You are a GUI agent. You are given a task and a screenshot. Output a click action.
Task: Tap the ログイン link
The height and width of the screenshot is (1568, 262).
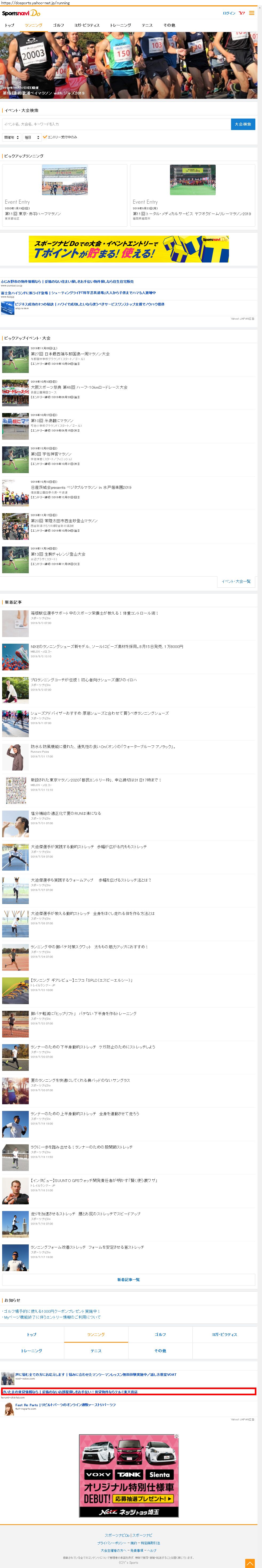click(229, 13)
